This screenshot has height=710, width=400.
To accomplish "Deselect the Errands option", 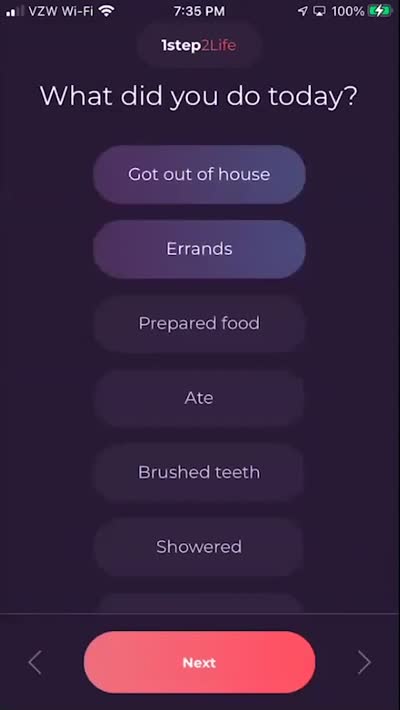I will tap(199, 249).
